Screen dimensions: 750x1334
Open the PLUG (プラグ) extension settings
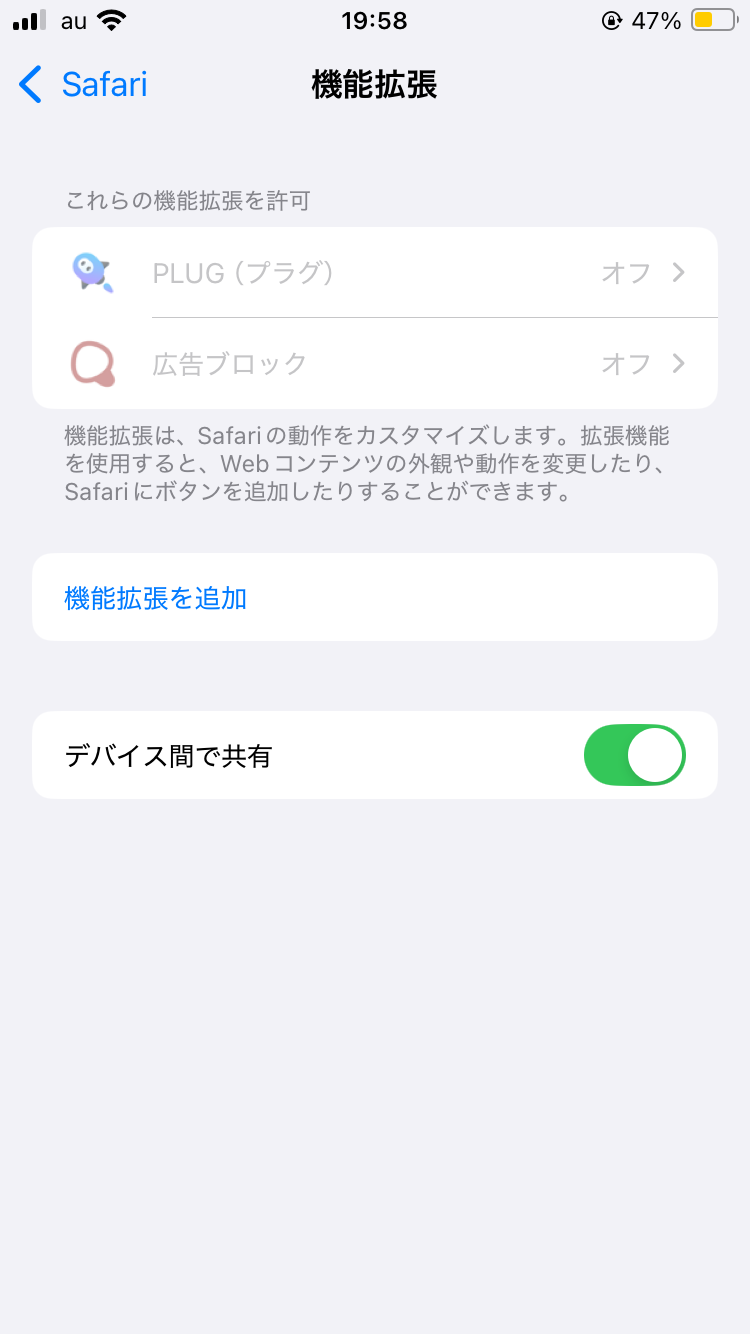tap(375, 272)
